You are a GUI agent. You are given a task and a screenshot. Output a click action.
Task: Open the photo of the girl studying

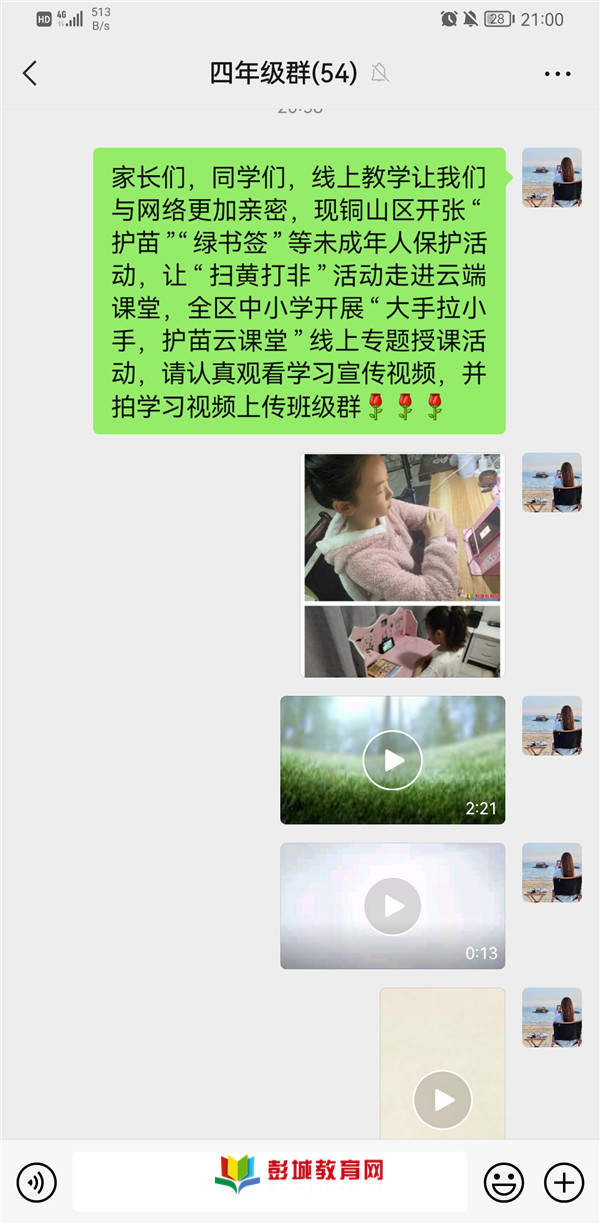coord(402,565)
